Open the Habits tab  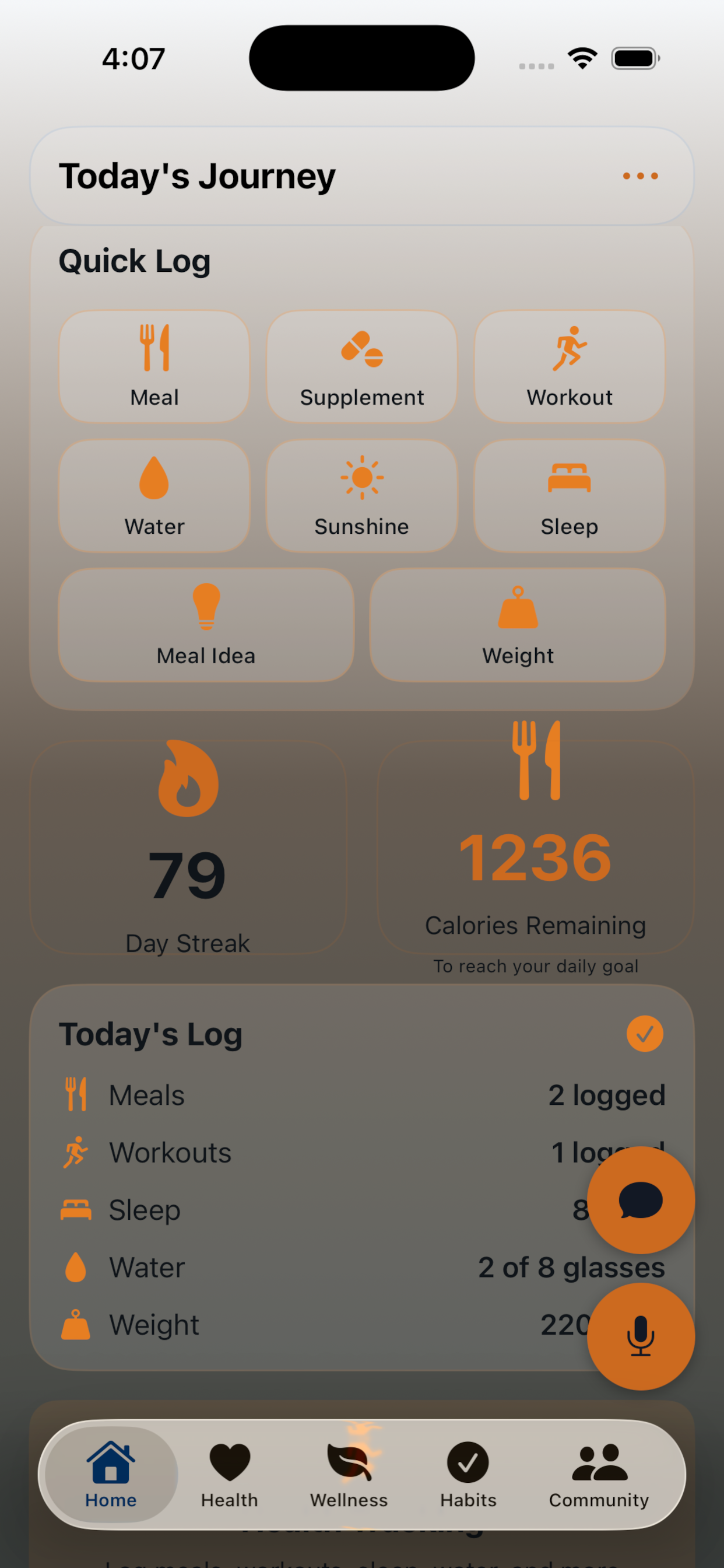(x=468, y=1473)
